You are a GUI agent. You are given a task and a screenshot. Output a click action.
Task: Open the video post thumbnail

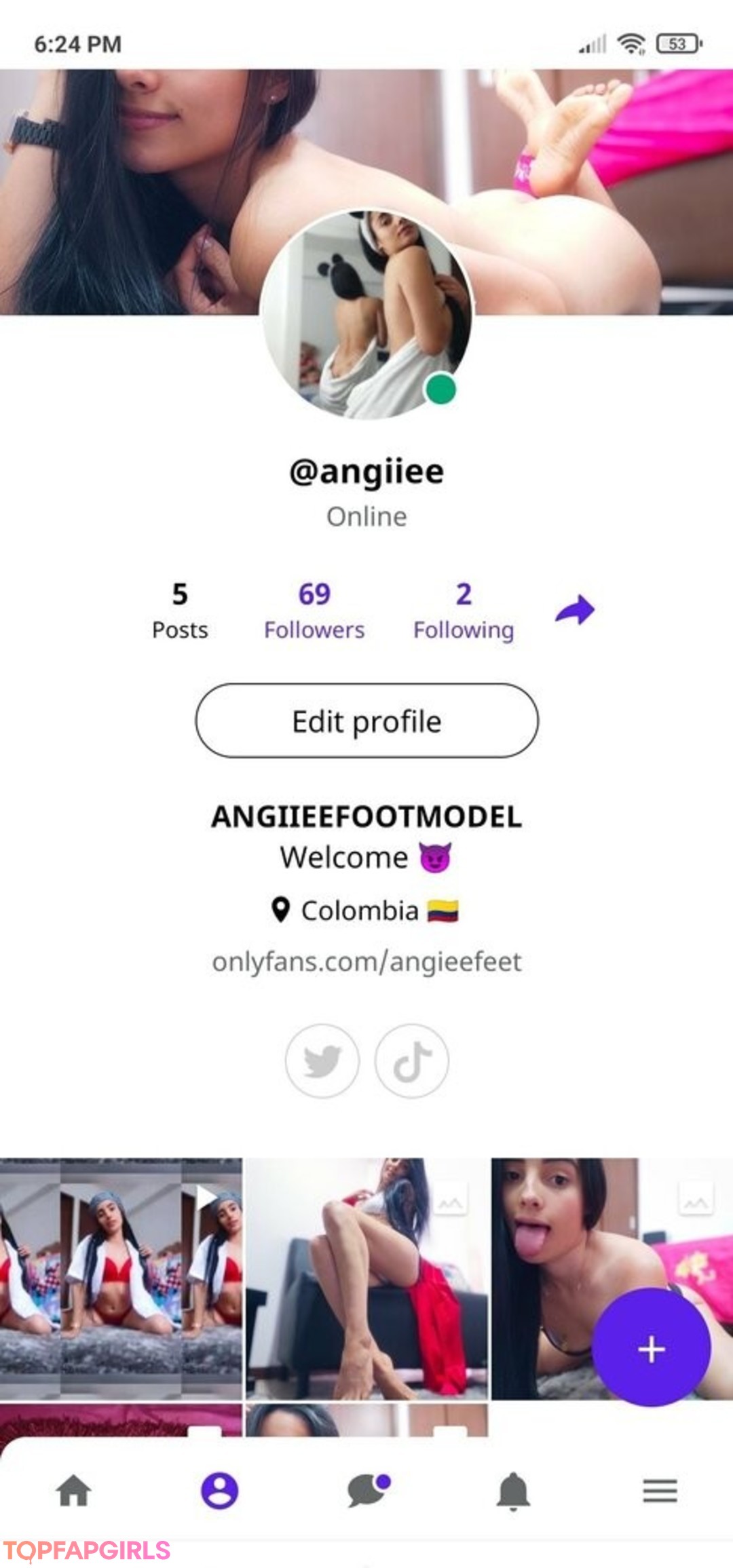(x=121, y=1278)
